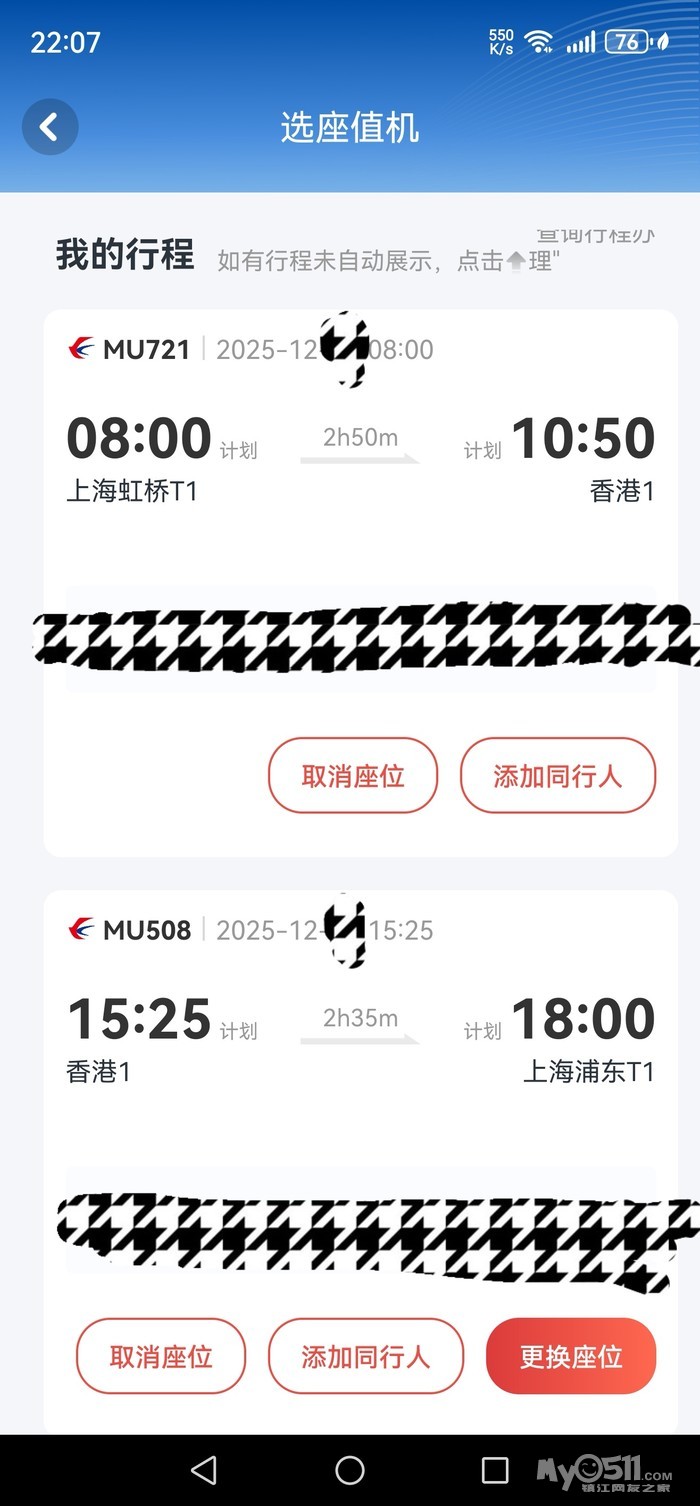Tap 更换座位 for flight MU508
This screenshot has height=1506, width=700.
[570, 1356]
